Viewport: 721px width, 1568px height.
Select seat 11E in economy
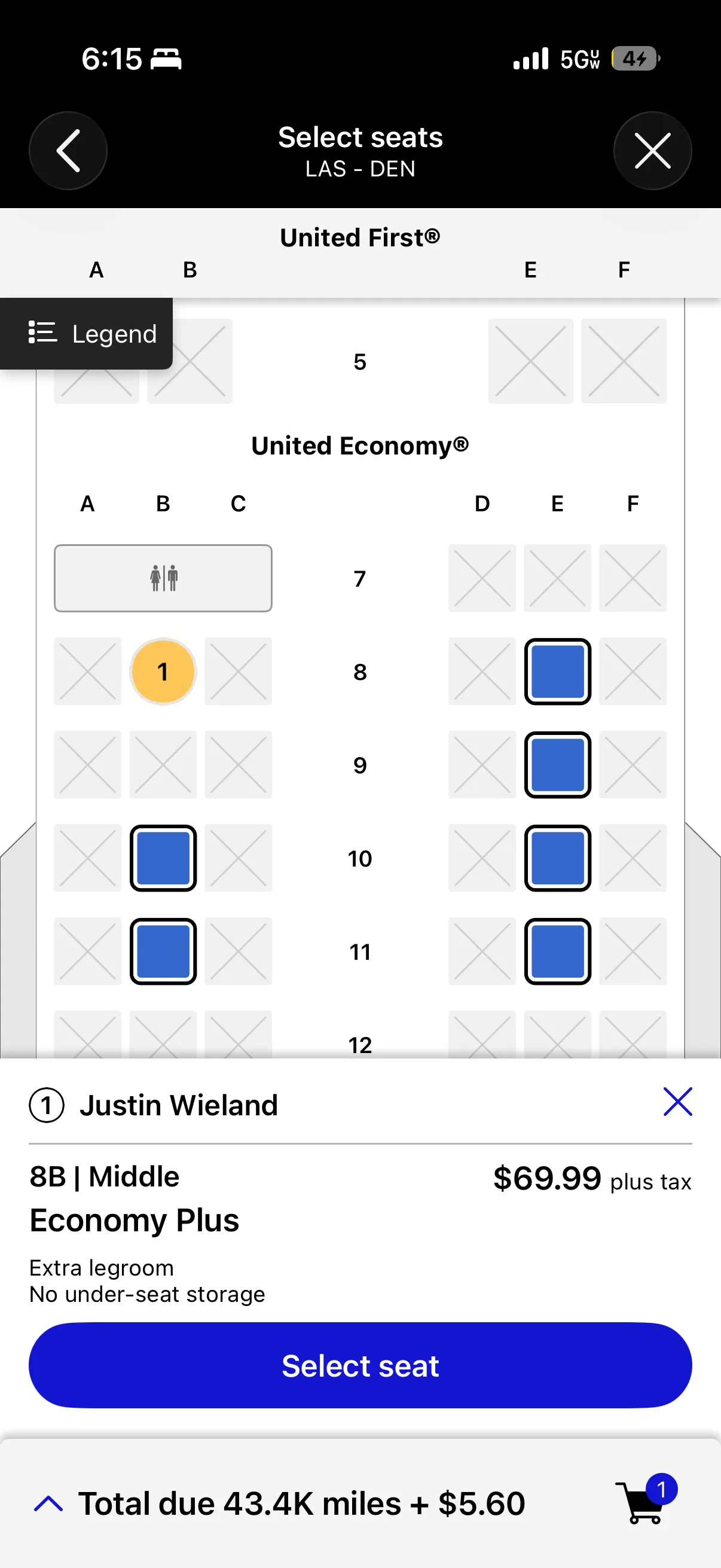[x=557, y=951]
